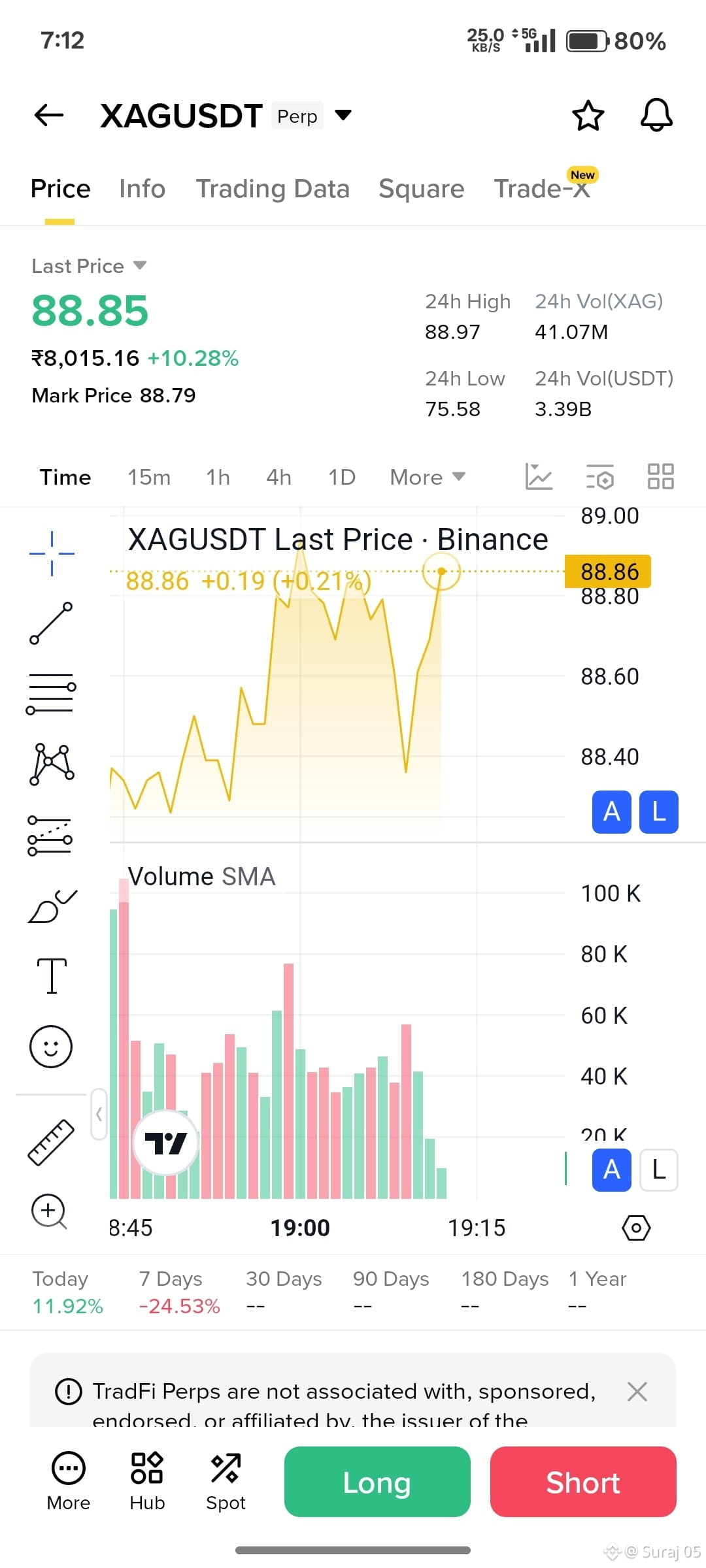Image resolution: width=706 pixels, height=1568 pixels.
Task: Dismiss the TradFi Perps notice
Action: coord(637,1392)
